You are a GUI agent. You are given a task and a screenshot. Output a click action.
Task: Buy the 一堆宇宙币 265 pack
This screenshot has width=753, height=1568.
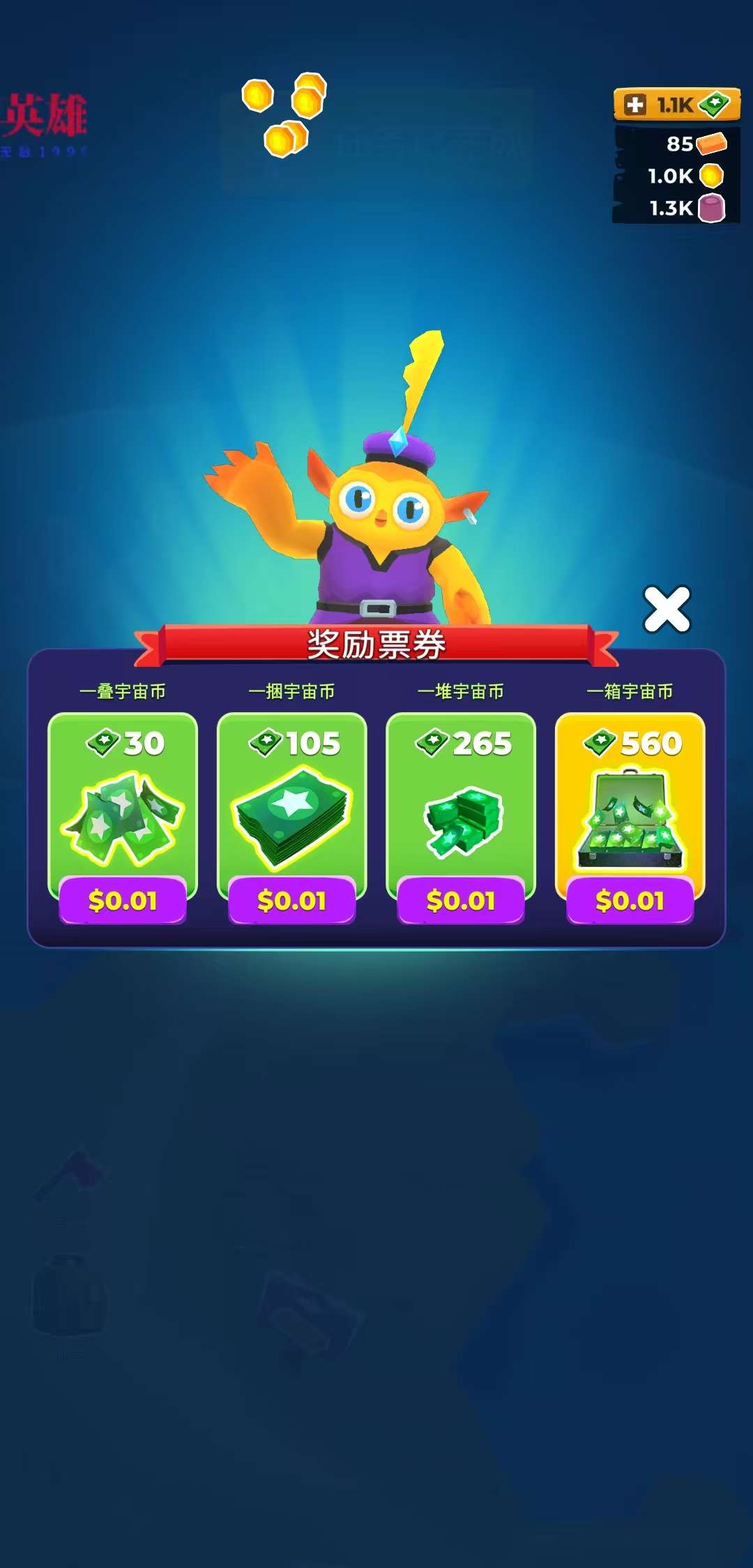pyautogui.click(x=460, y=900)
